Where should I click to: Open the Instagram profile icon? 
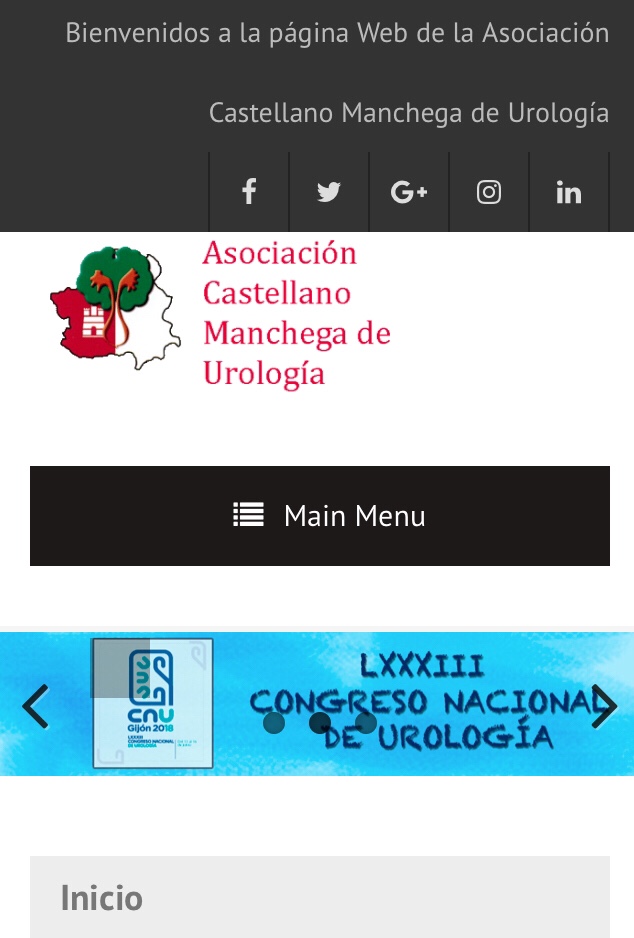click(489, 192)
